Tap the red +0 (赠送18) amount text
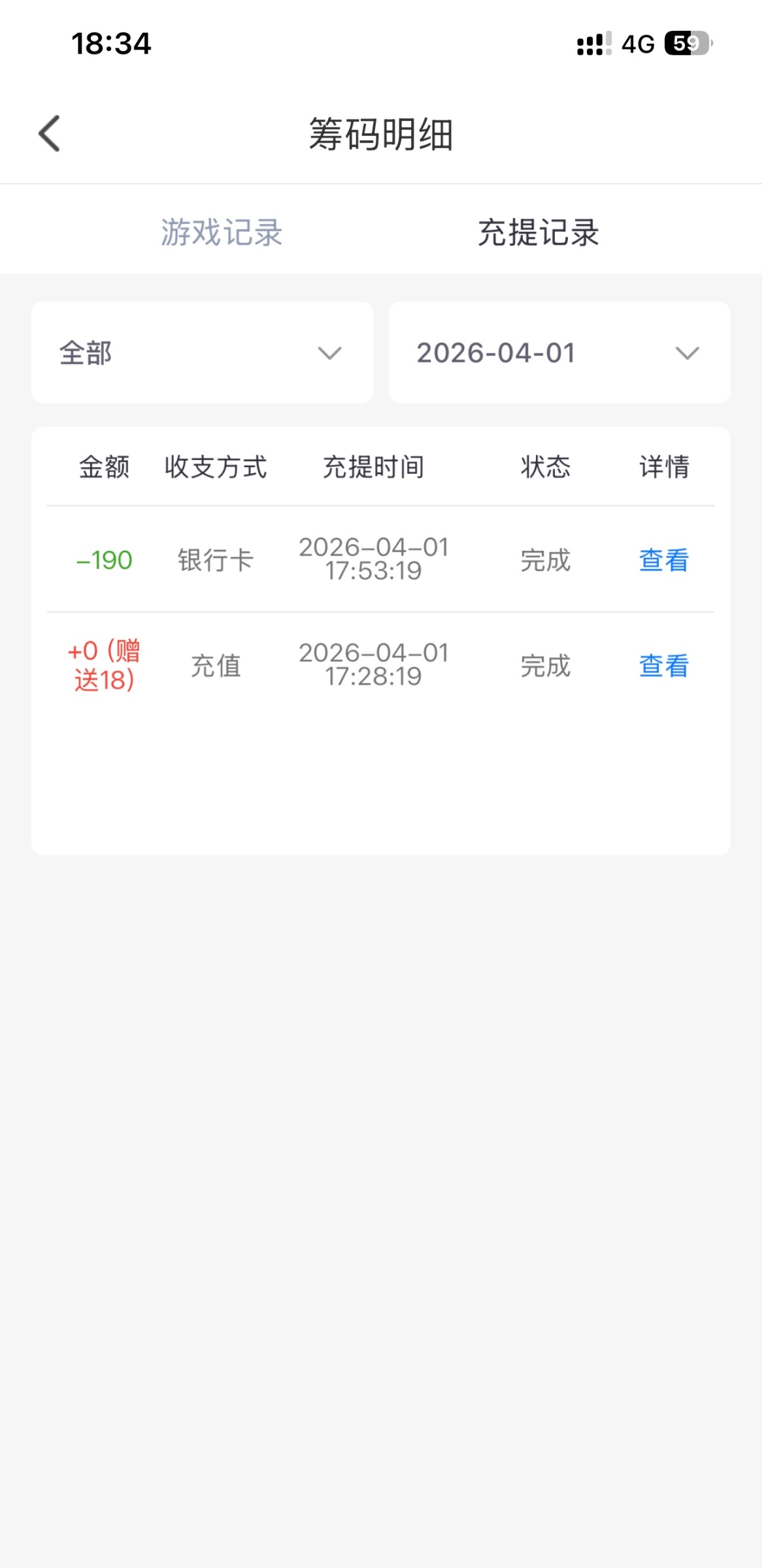The height and width of the screenshot is (1568, 762). (x=103, y=666)
